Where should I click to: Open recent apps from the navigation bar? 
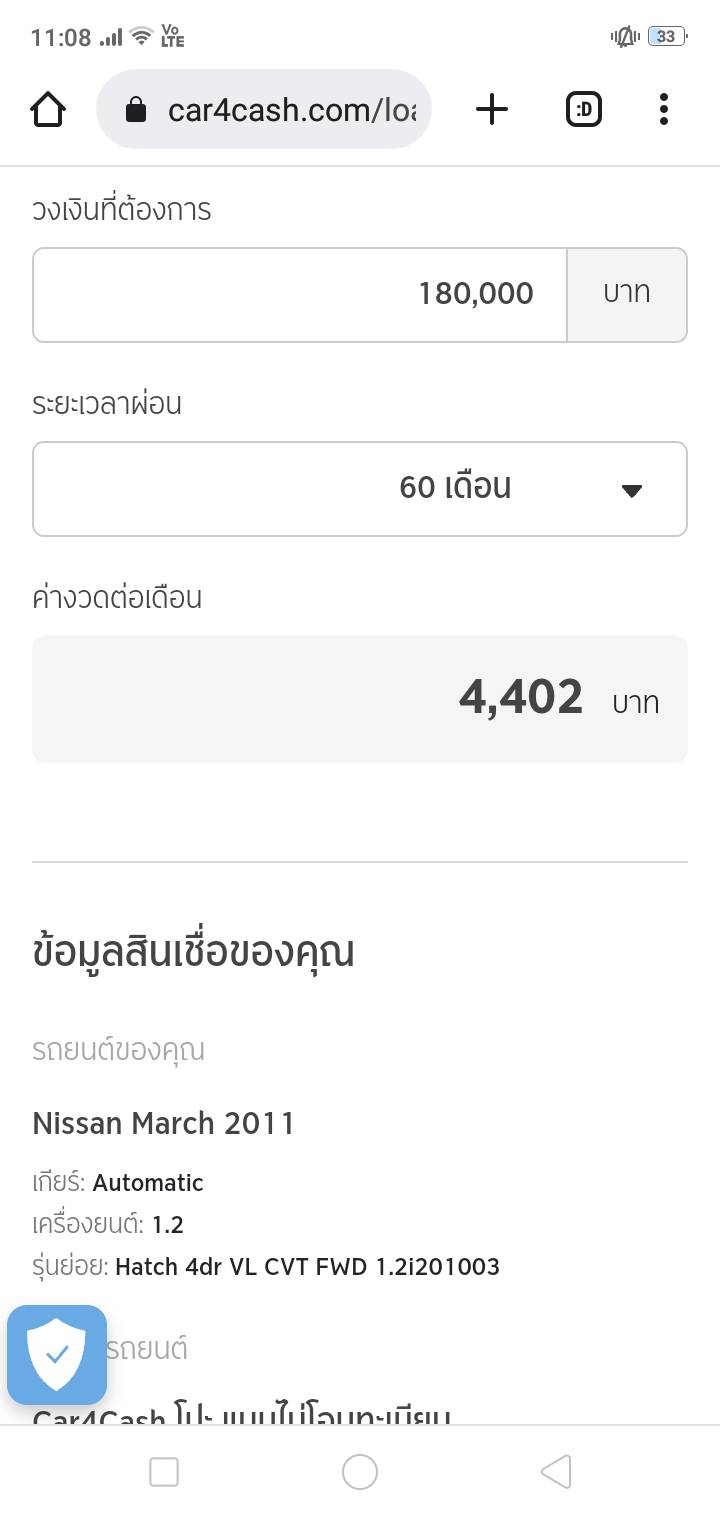(x=164, y=1471)
